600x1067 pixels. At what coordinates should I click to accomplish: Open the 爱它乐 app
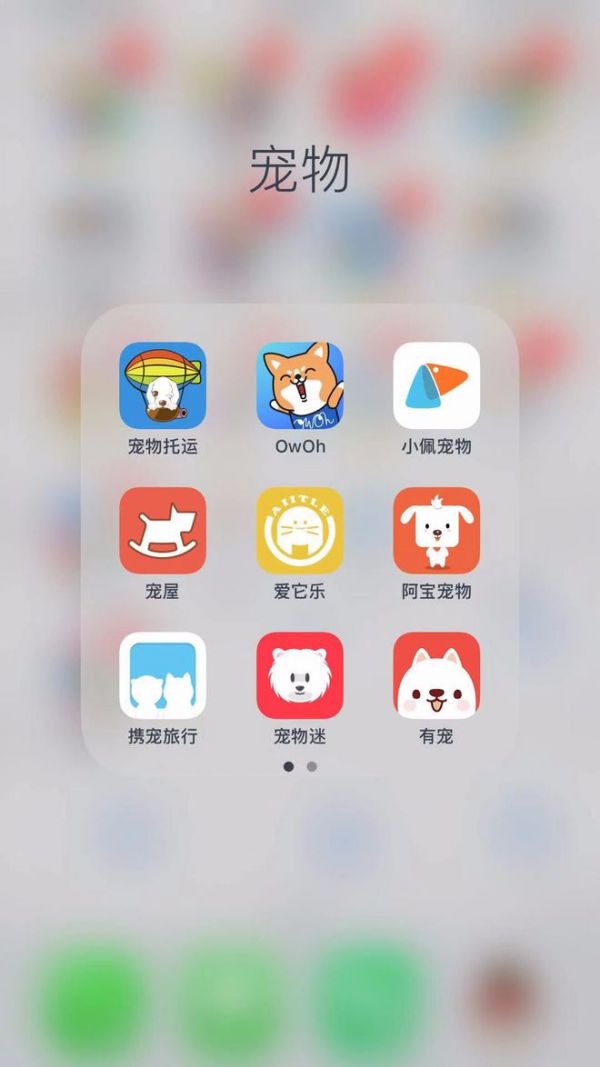(300, 530)
